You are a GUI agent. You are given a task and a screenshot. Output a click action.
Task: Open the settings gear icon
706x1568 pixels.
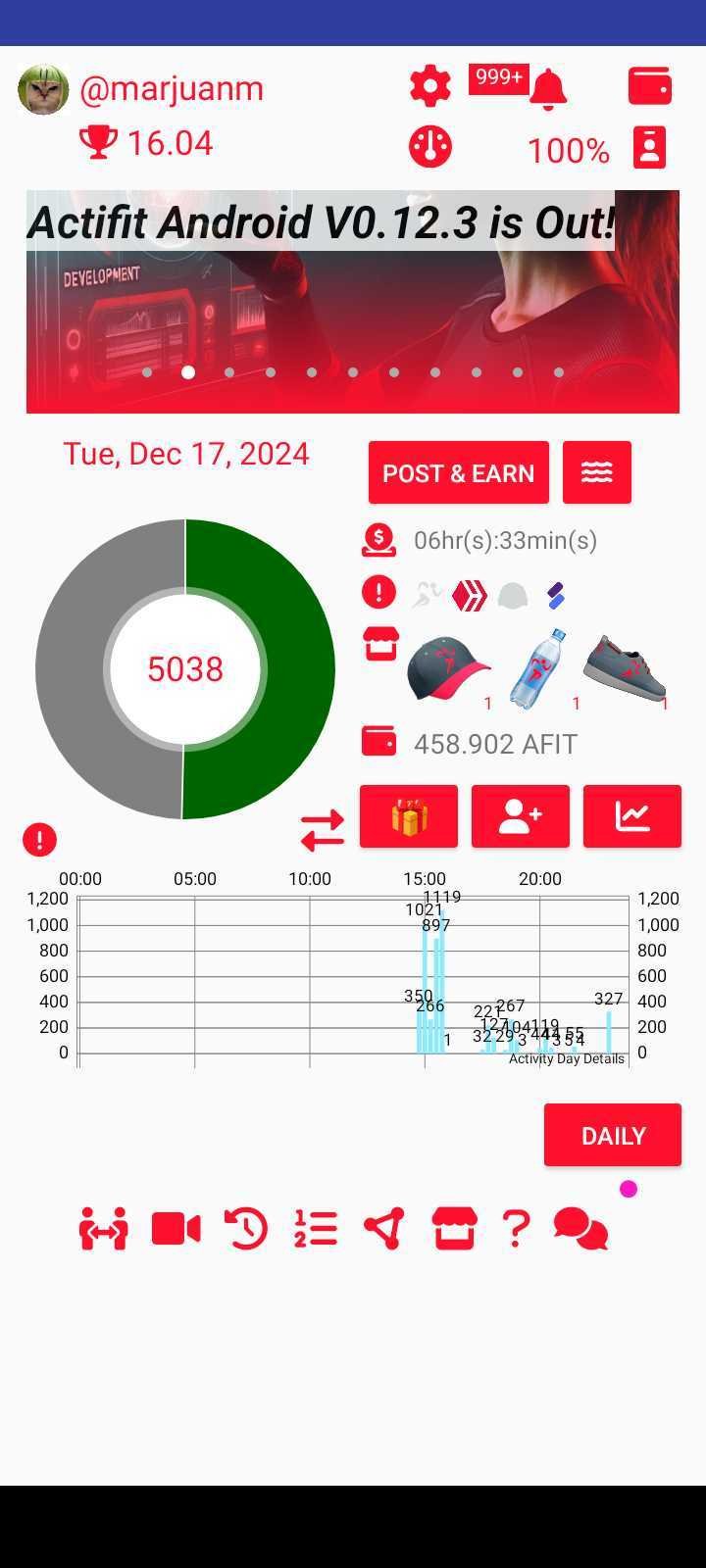click(x=430, y=87)
